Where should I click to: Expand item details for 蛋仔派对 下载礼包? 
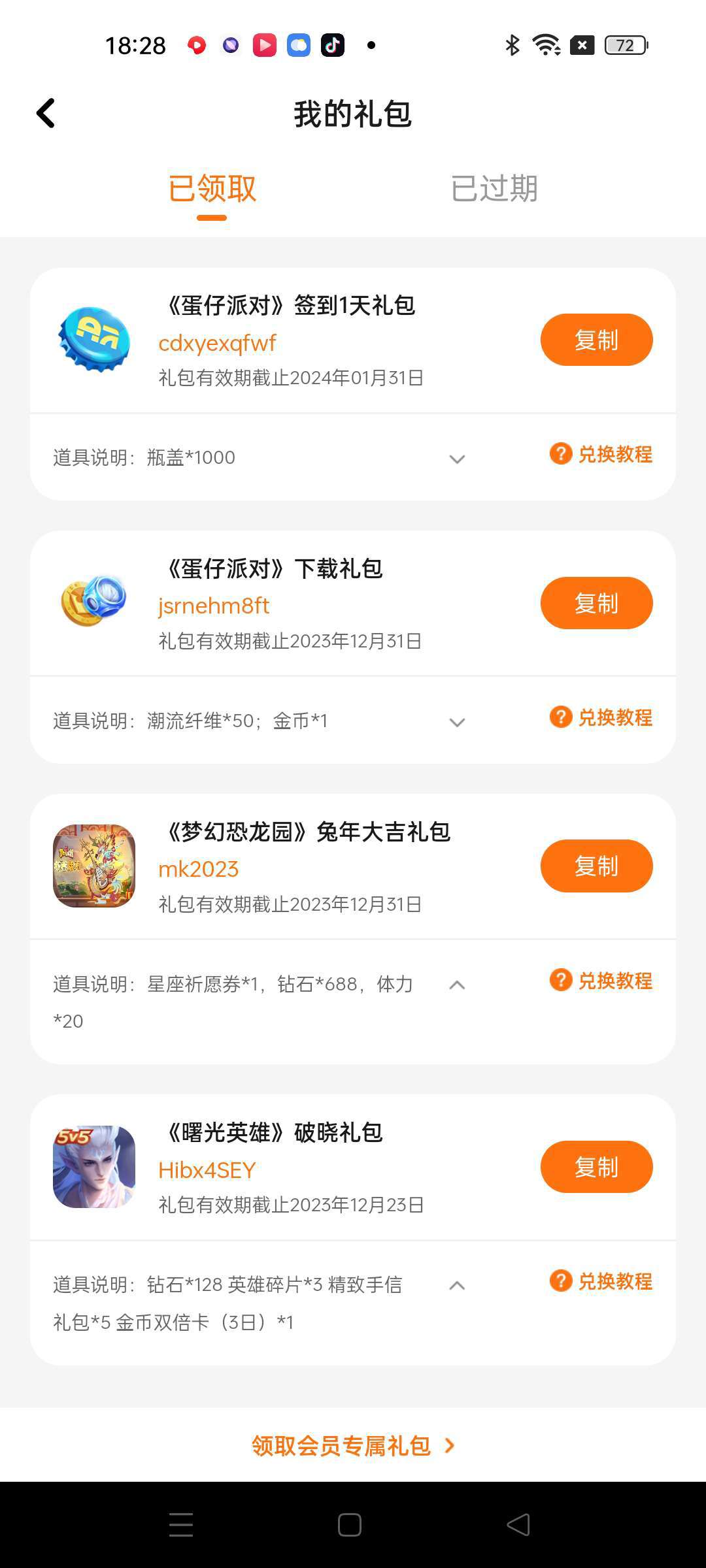pyautogui.click(x=457, y=723)
